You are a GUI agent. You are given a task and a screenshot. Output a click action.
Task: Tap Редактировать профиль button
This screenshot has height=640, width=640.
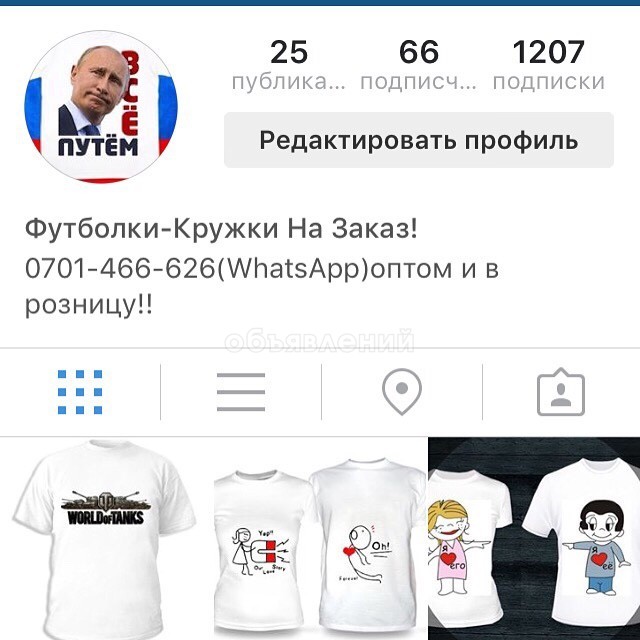(x=418, y=140)
